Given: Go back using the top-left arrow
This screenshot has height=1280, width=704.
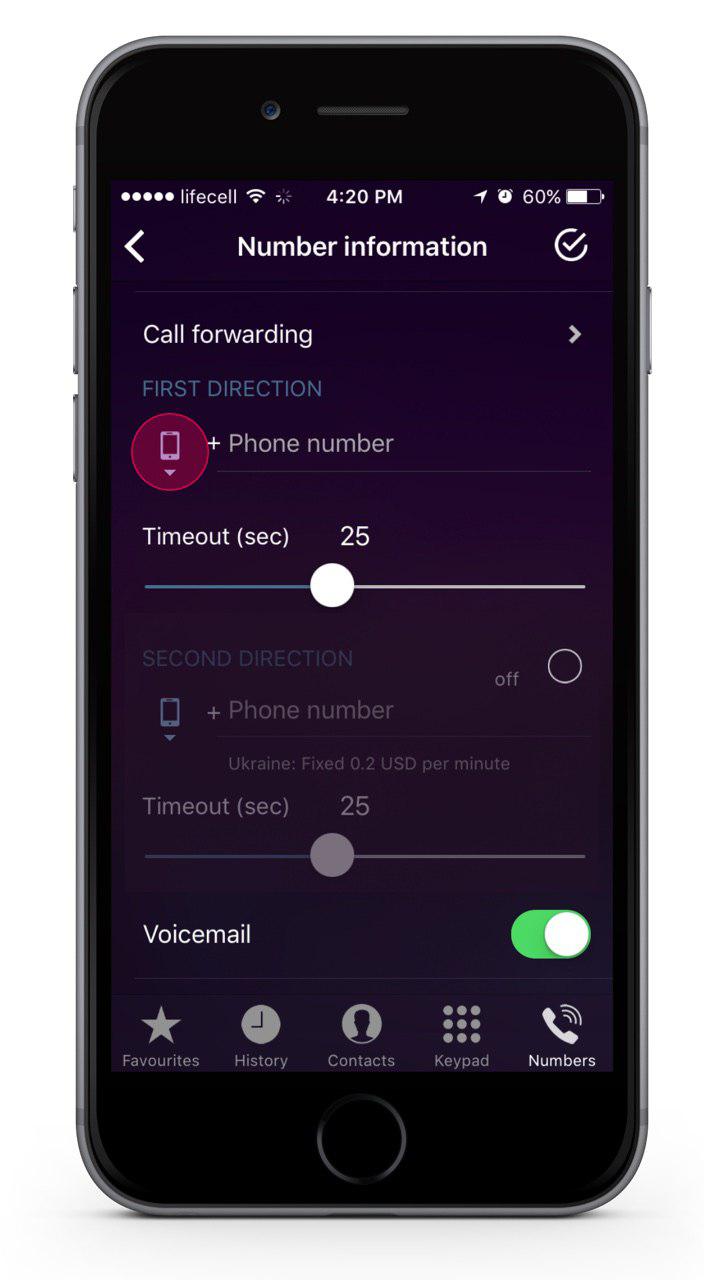Looking at the screenshot, I should [x=135, y=246].
